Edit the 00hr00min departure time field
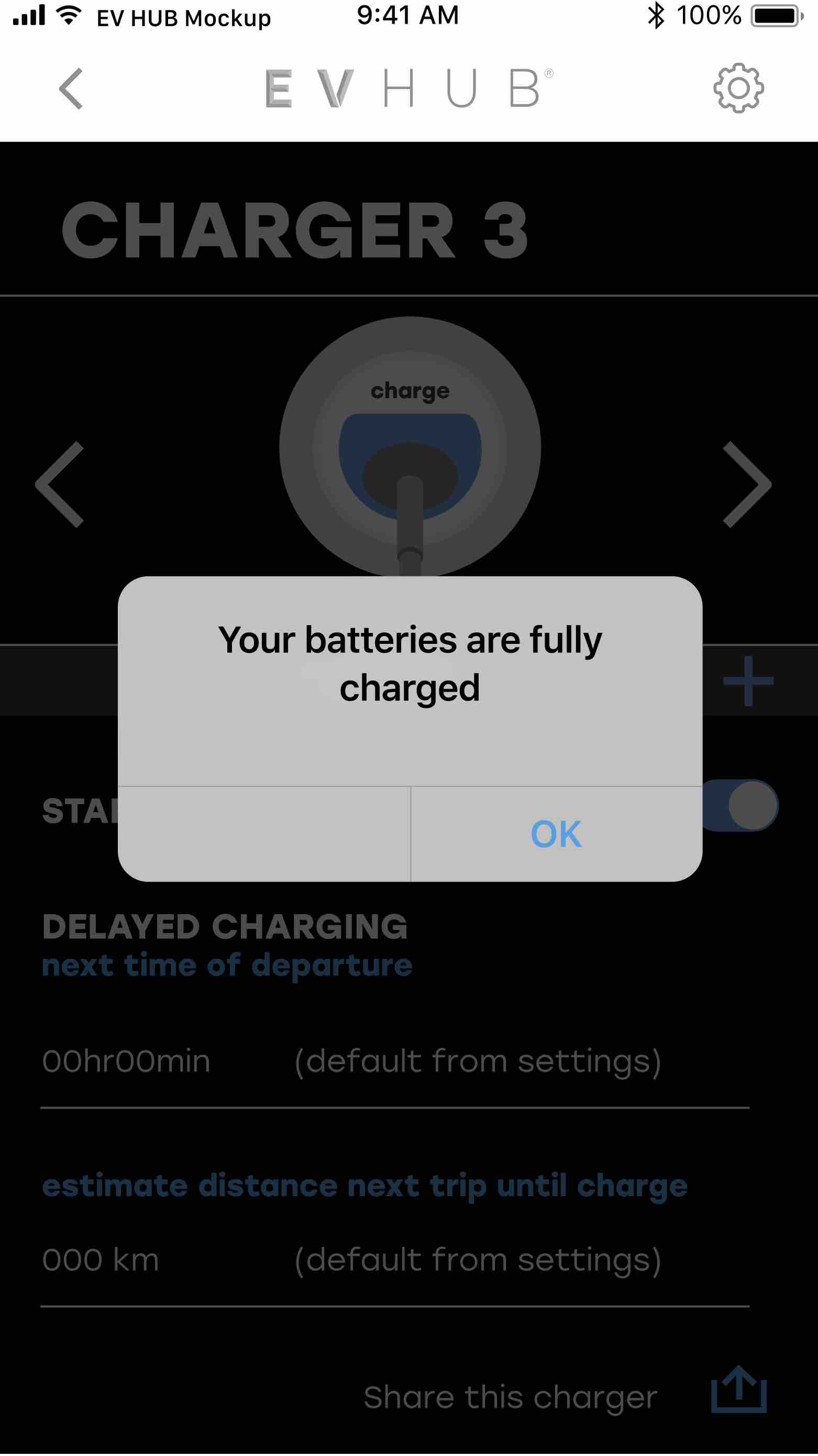This screenshot has width=818, height=1456. (x=127, y=1061)
